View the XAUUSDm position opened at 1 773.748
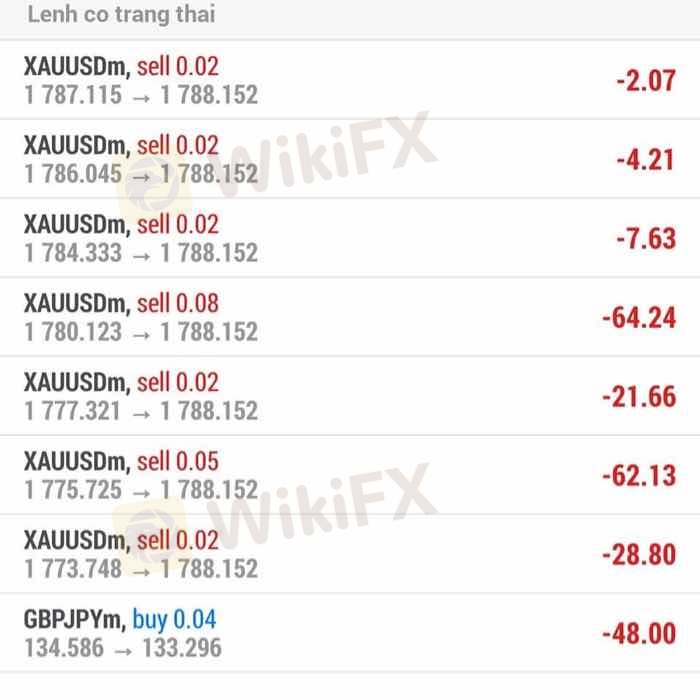 pos(350,554)
